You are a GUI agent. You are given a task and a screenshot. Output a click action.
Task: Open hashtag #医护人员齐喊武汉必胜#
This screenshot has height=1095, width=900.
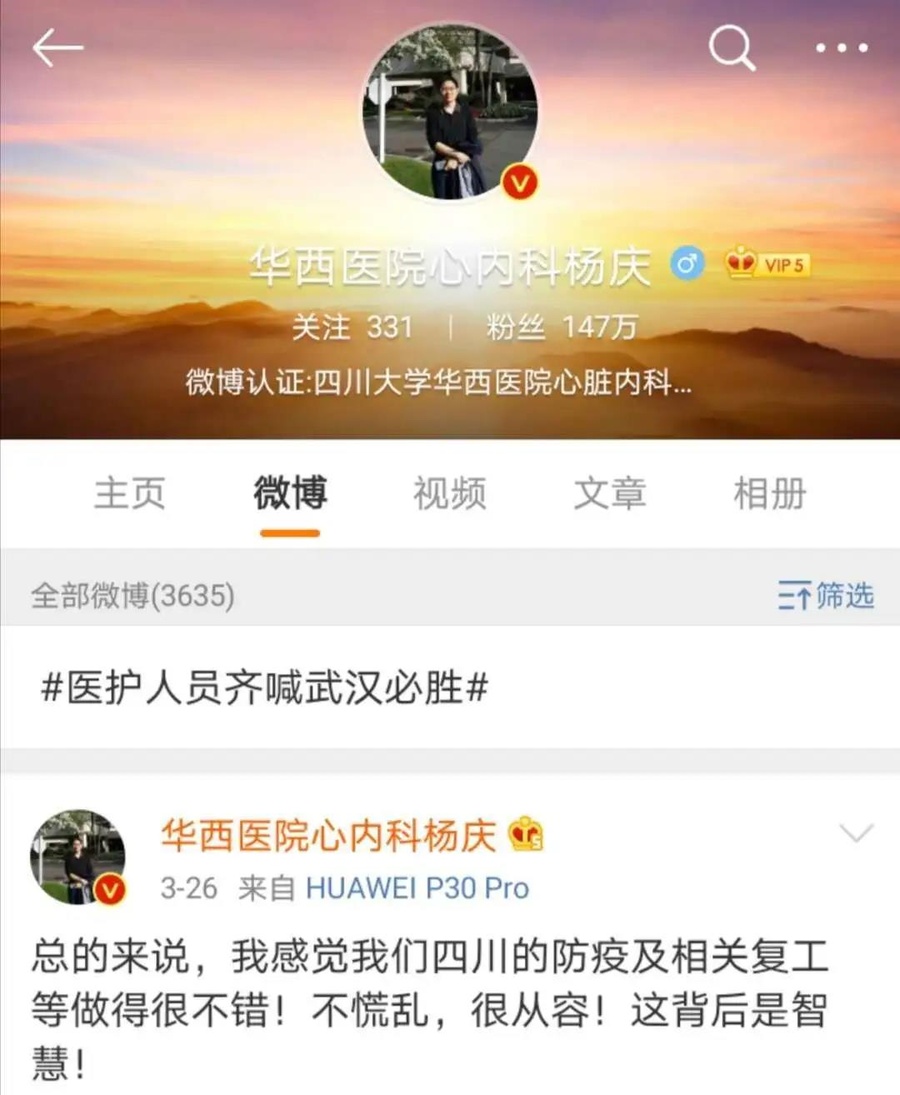[264, 688]
